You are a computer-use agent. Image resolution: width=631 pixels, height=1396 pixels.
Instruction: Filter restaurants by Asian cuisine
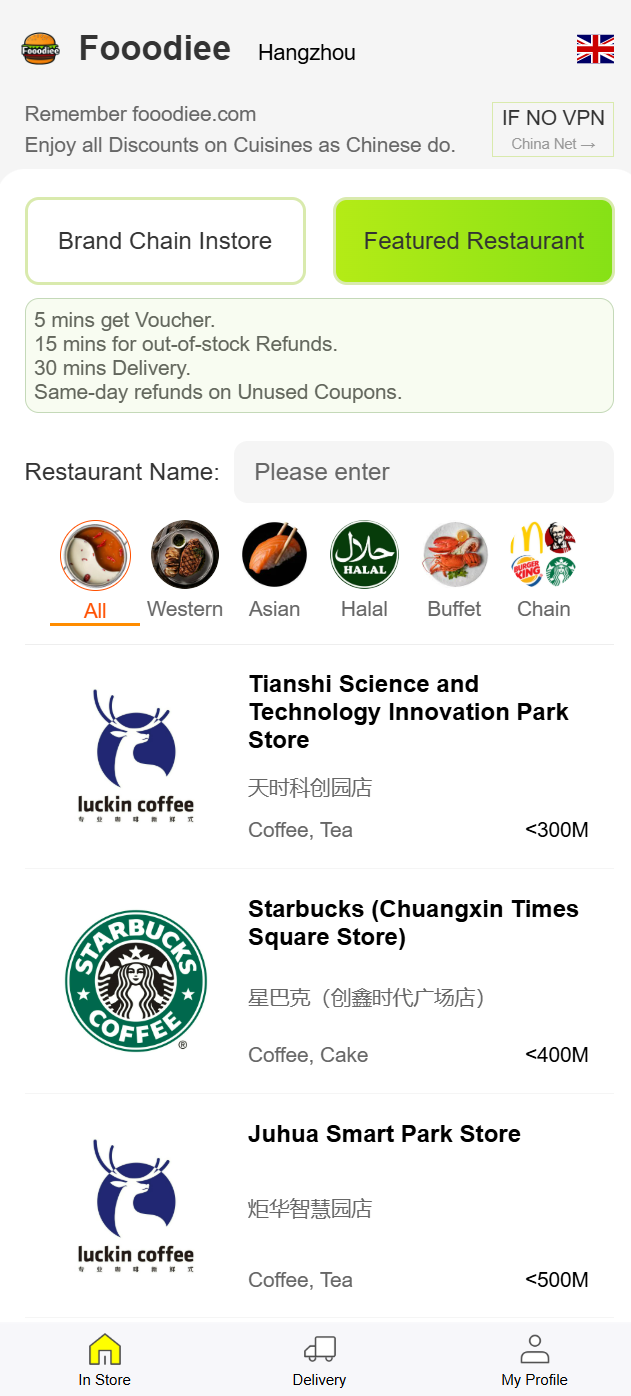[274, 570]
